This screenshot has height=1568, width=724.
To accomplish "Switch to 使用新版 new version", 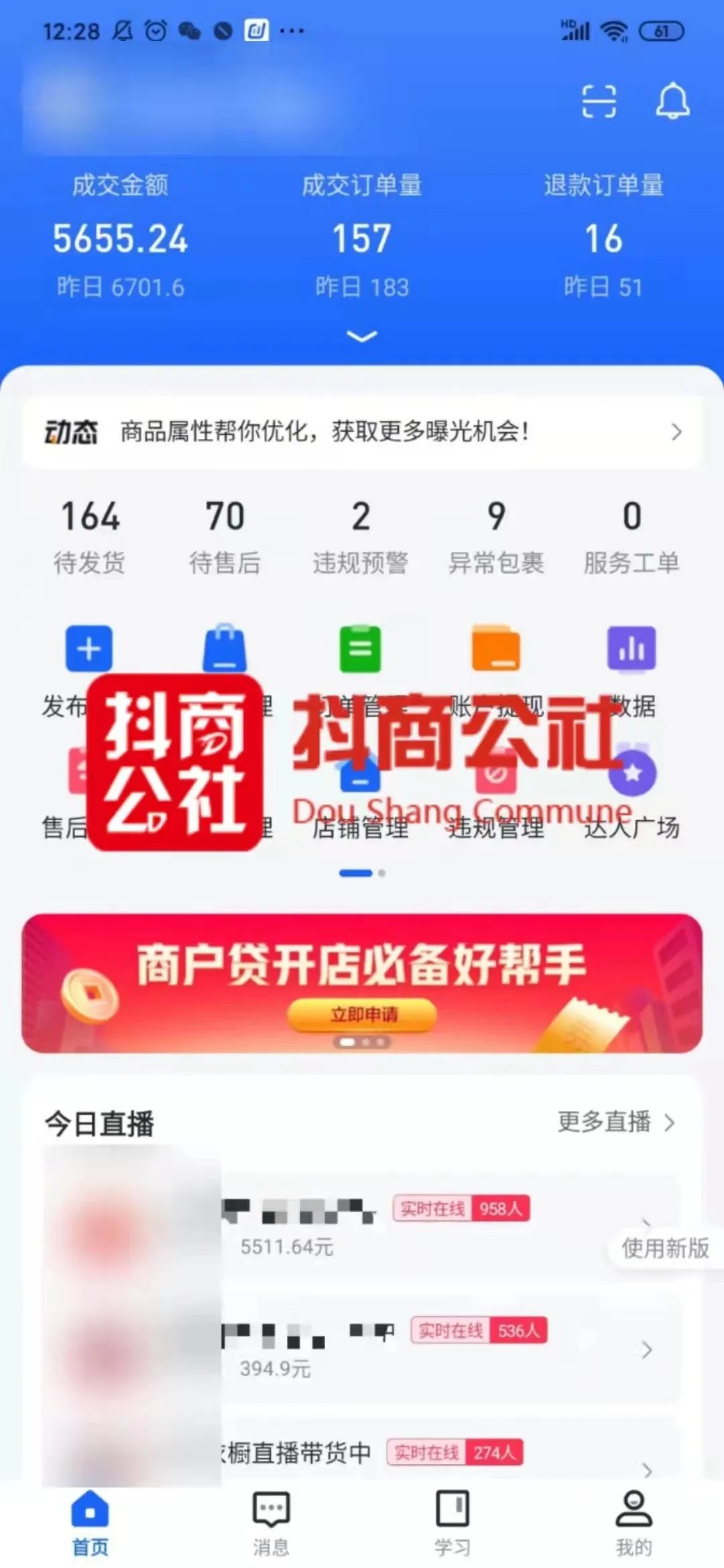I will (665, 1248).
